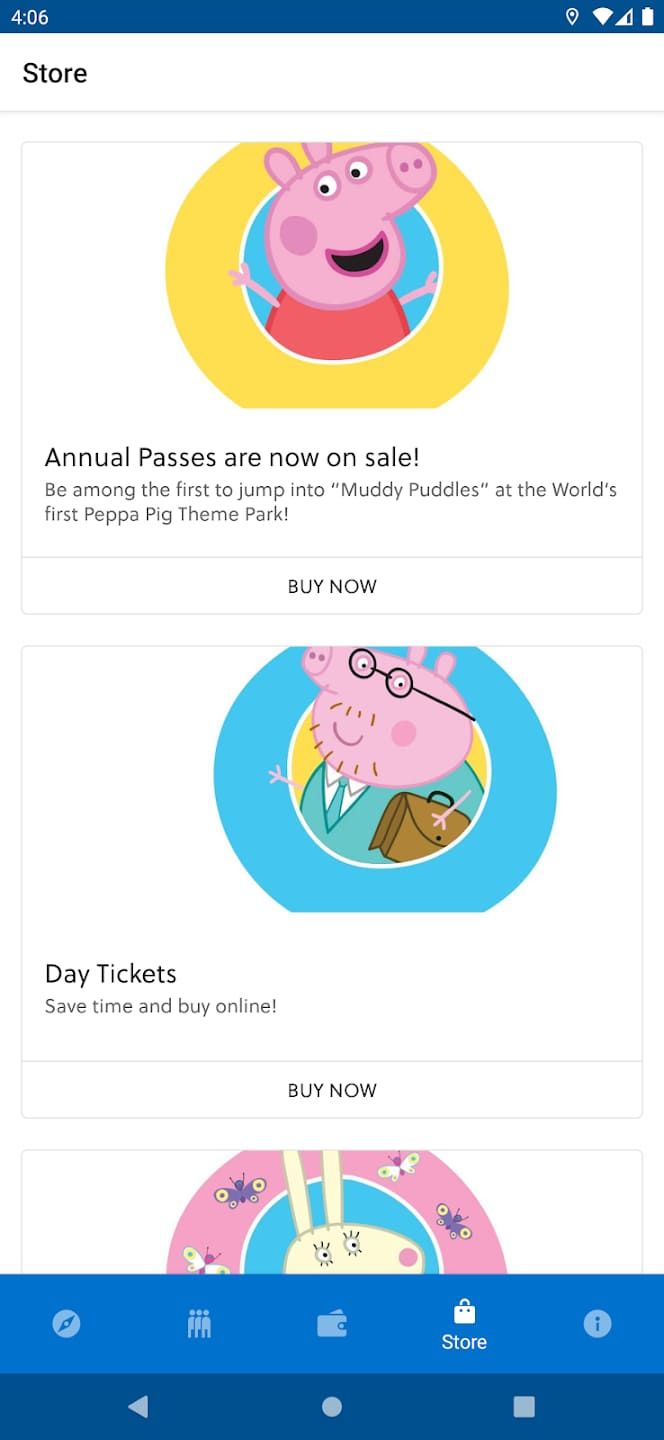664x1440 pixels.
Task: Go to the home screen via system home
Action: pos(332,1407)
